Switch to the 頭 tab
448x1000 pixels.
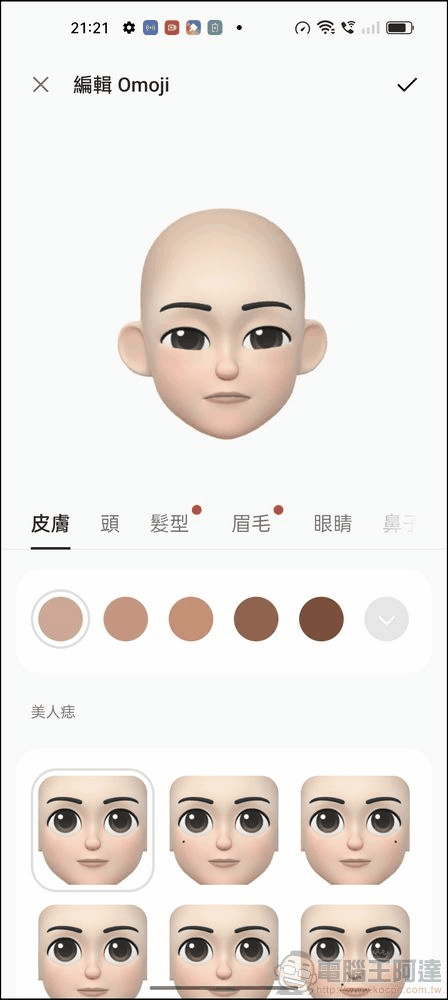tap(110, 524)
